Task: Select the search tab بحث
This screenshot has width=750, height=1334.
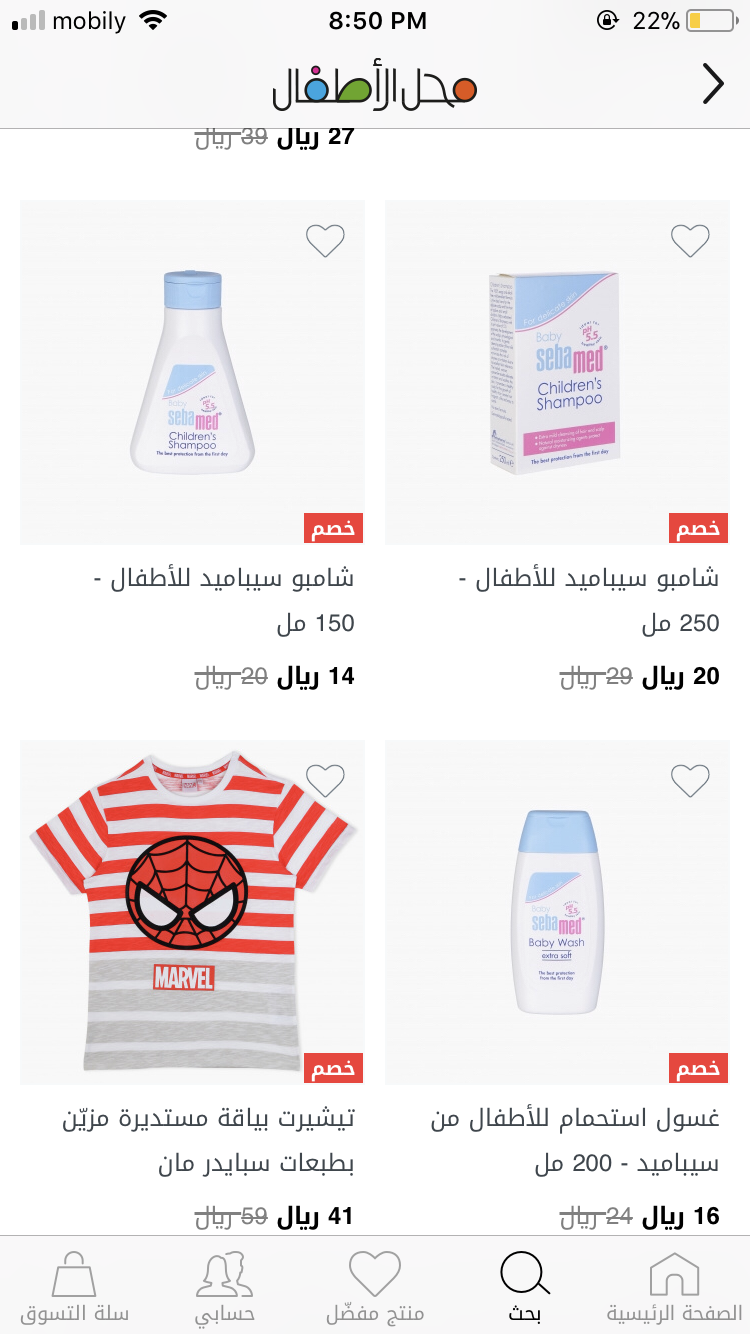Action: [525, 1287]
